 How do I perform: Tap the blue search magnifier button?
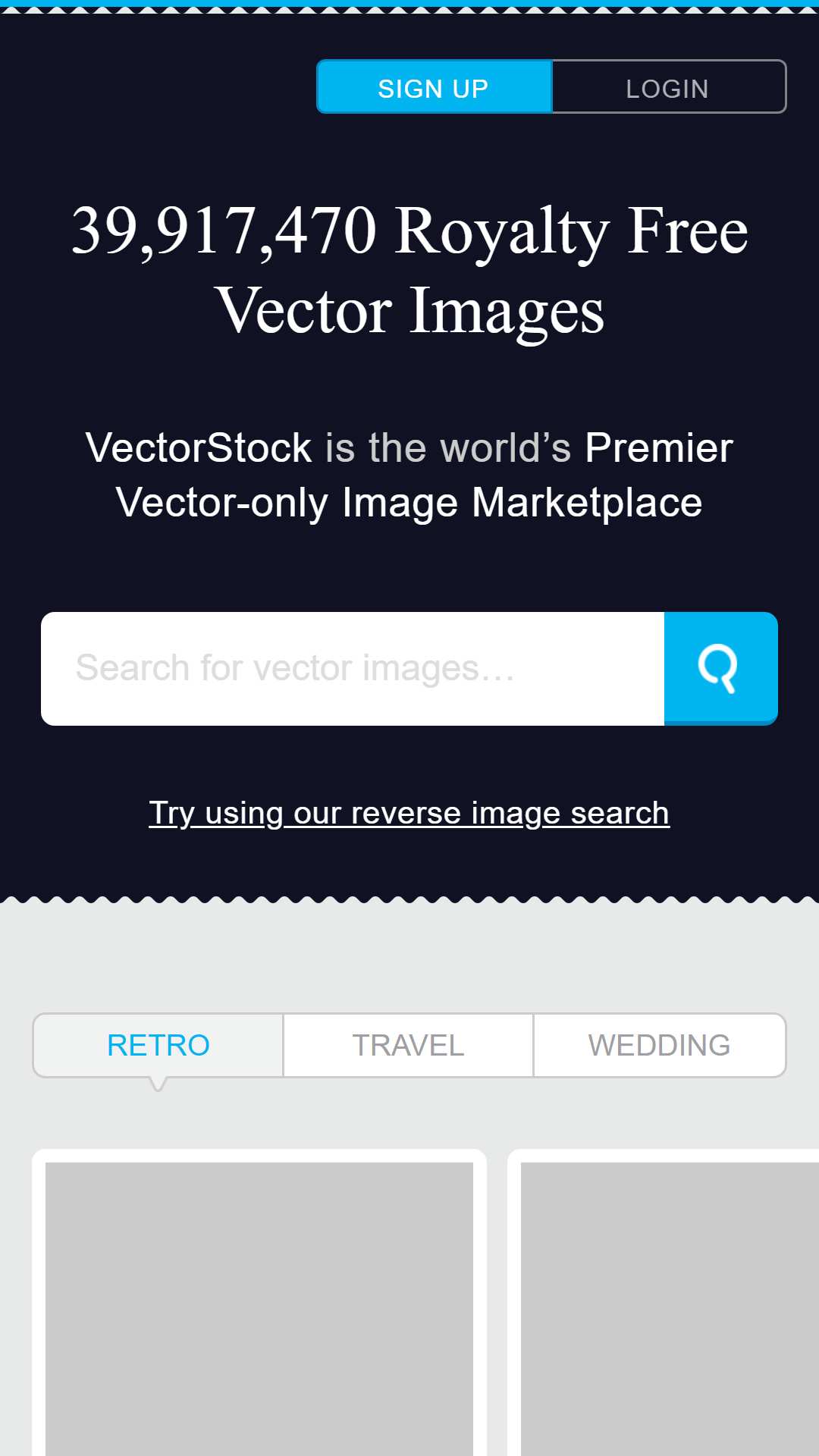coord(721,669)
